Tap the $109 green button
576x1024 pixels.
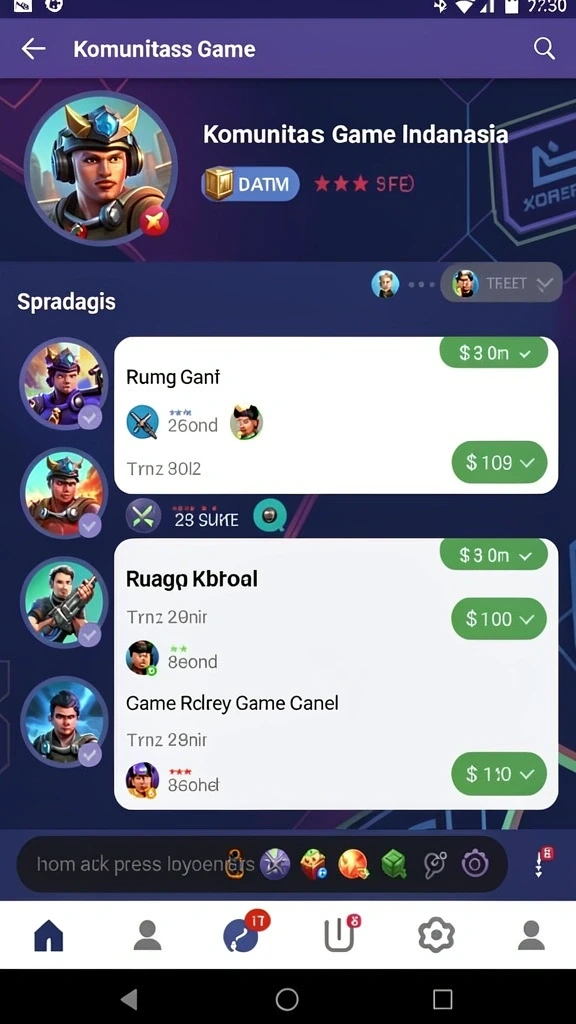499,462
